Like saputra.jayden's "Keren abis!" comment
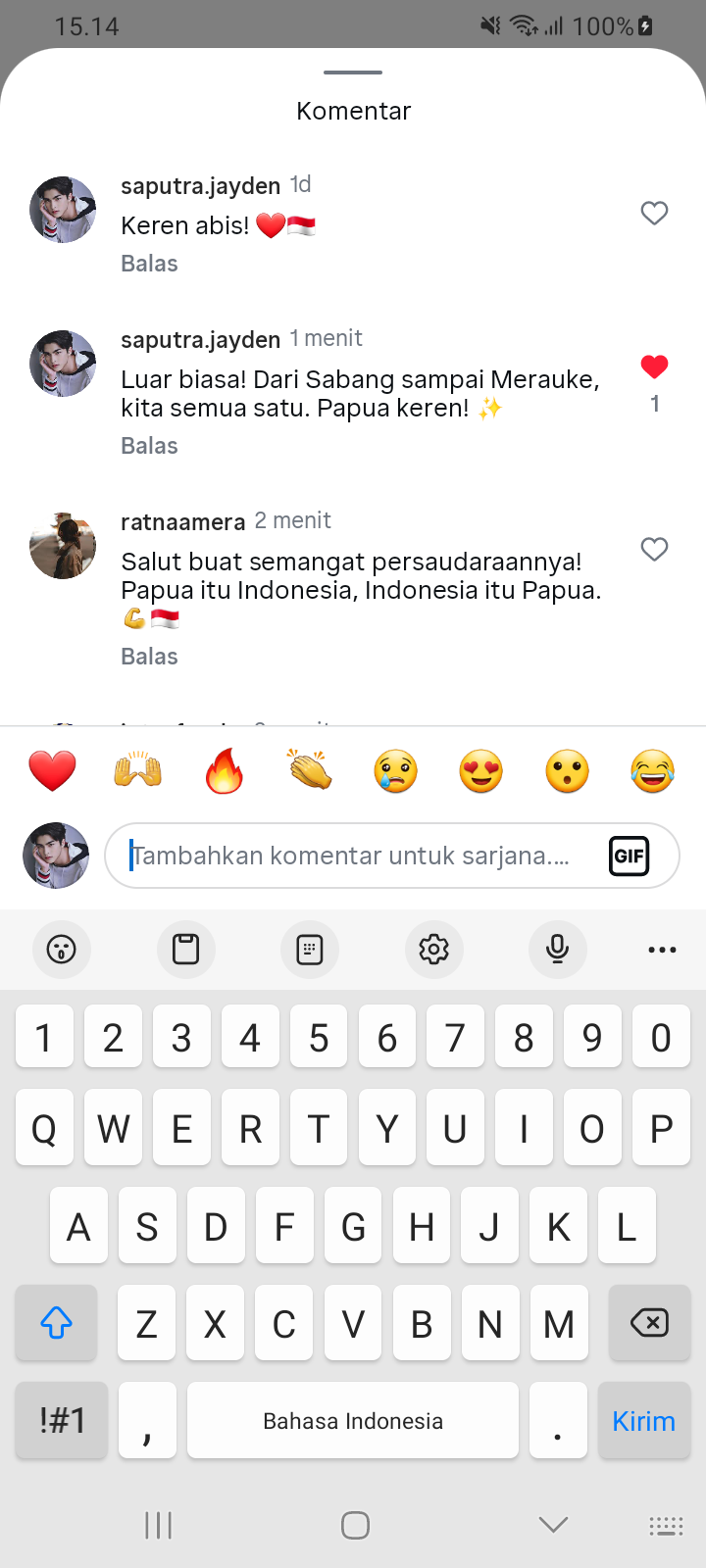This screenshot has width=706, height=1568. pyautogui.click(x=654, y=213)
